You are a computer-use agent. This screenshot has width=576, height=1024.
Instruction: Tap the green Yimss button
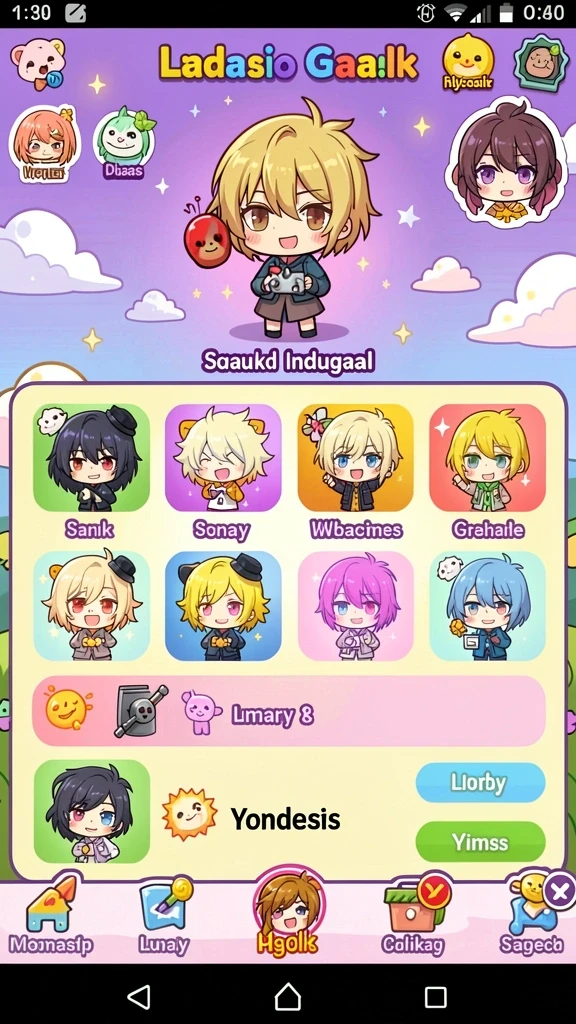click(x=480, y=842)
